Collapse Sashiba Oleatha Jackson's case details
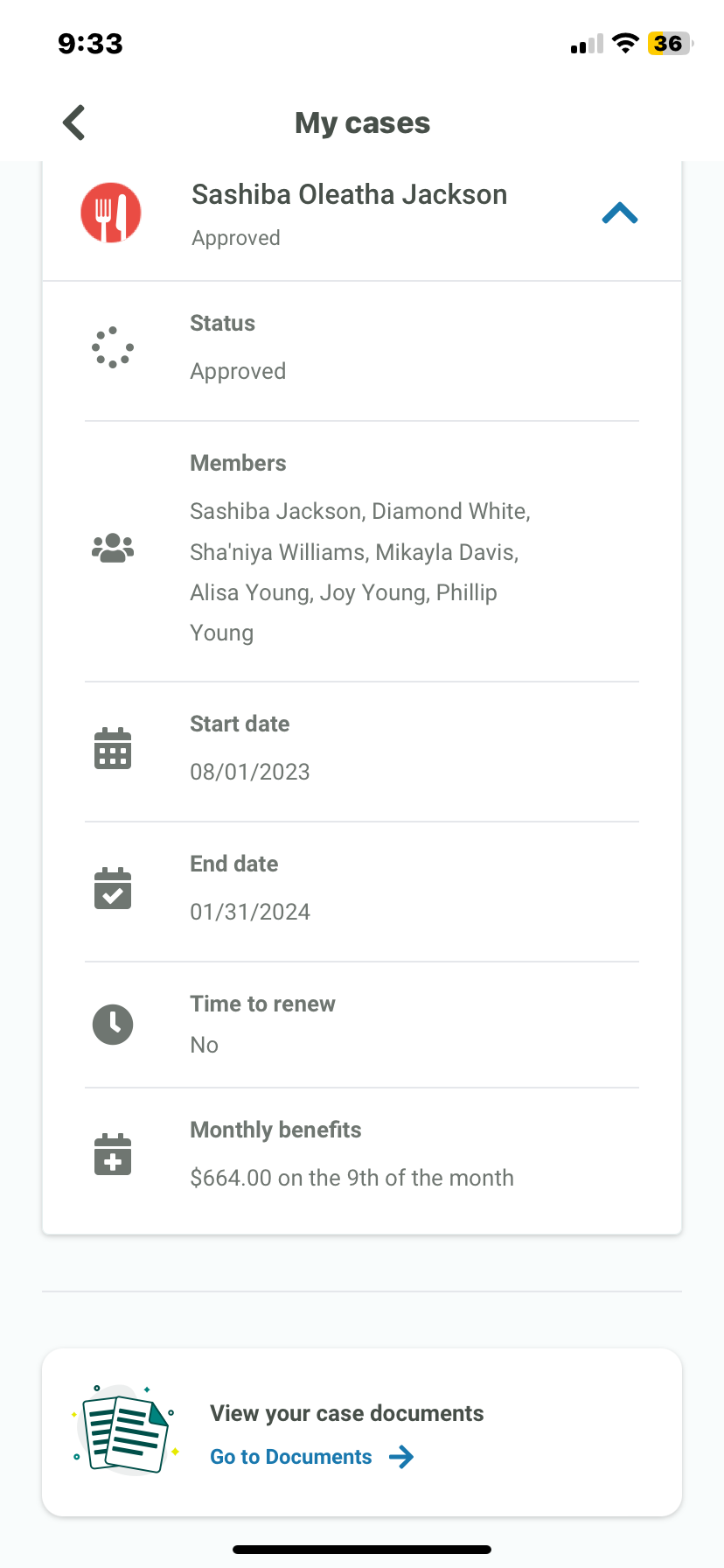 coord(619,213)
